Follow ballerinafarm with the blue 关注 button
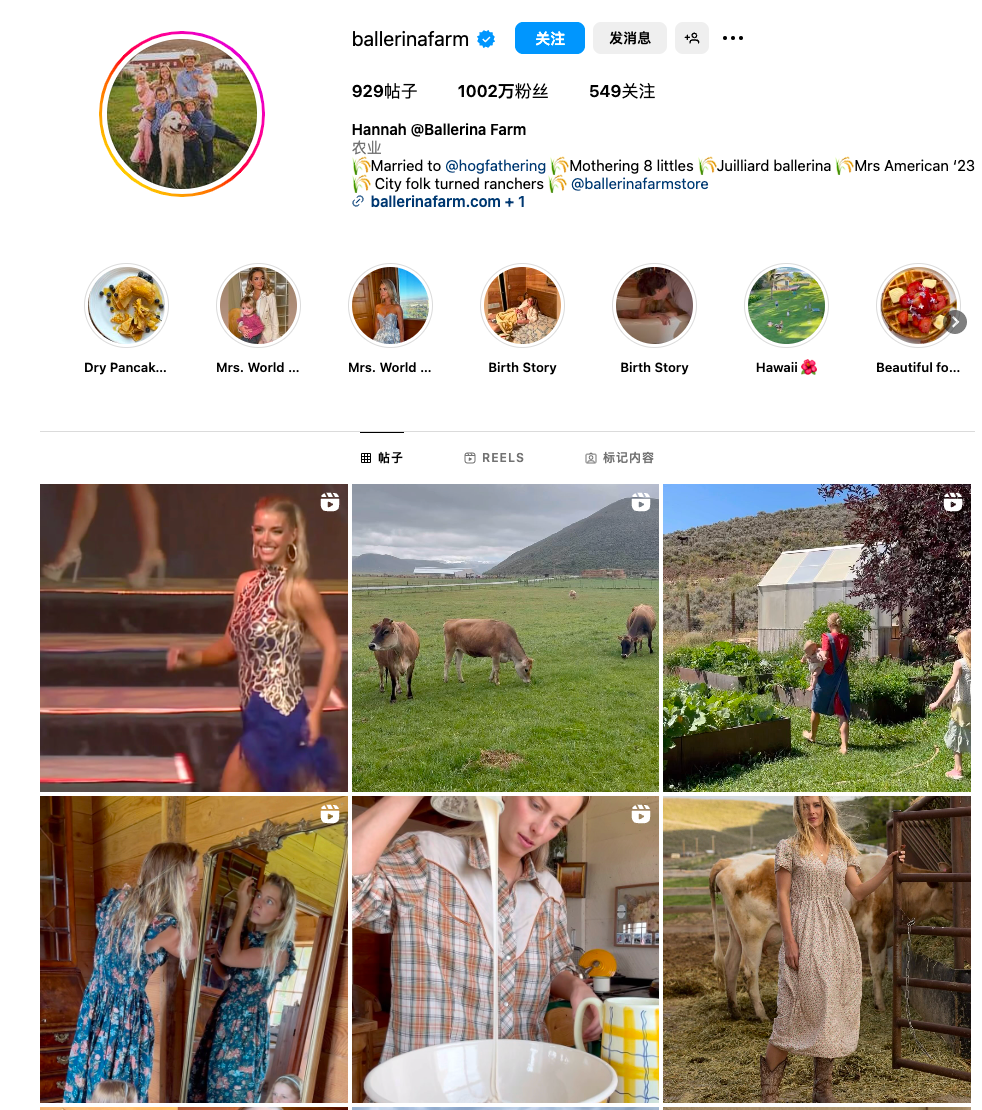 [x=549, y=39]
